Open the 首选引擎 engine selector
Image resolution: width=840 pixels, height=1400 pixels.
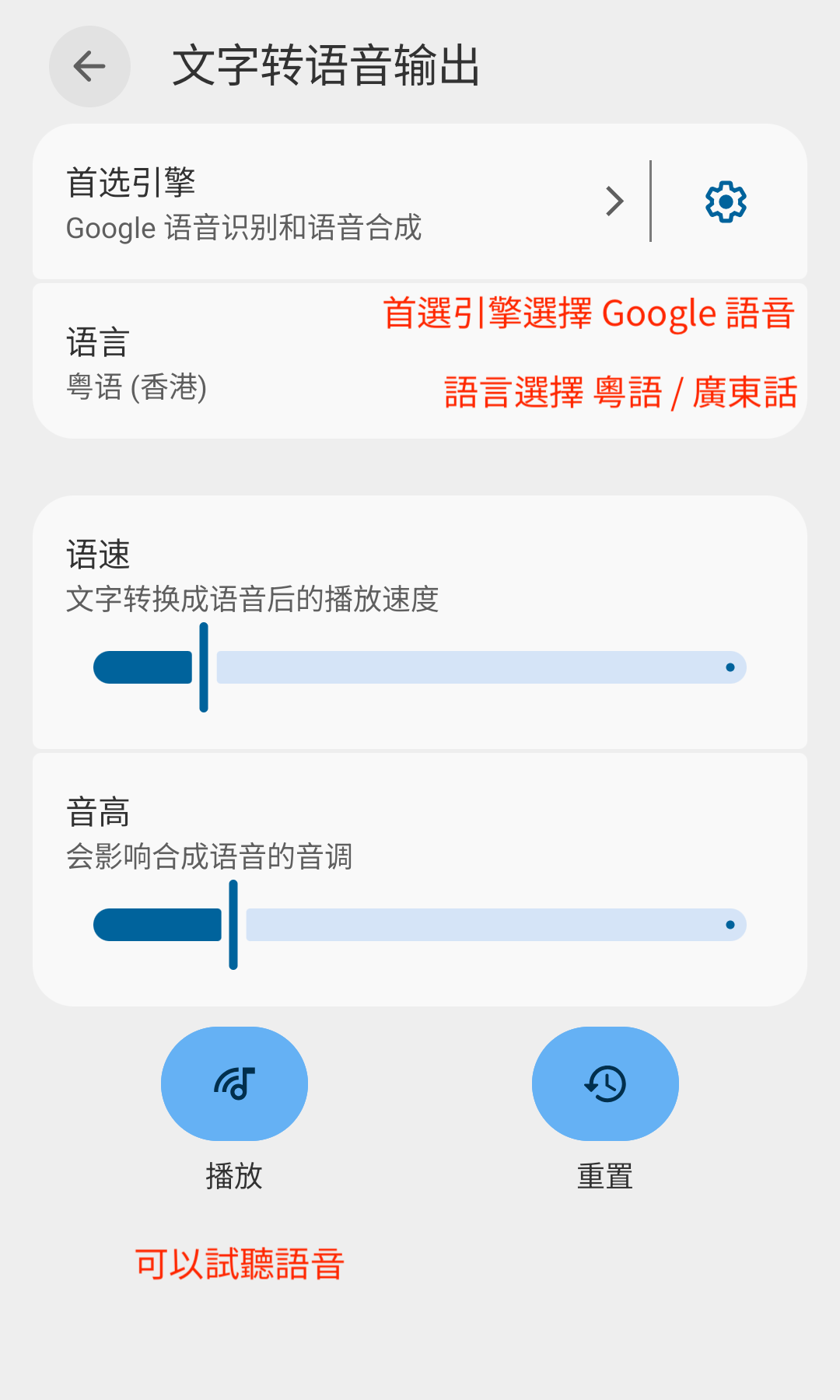click(311, 201)
